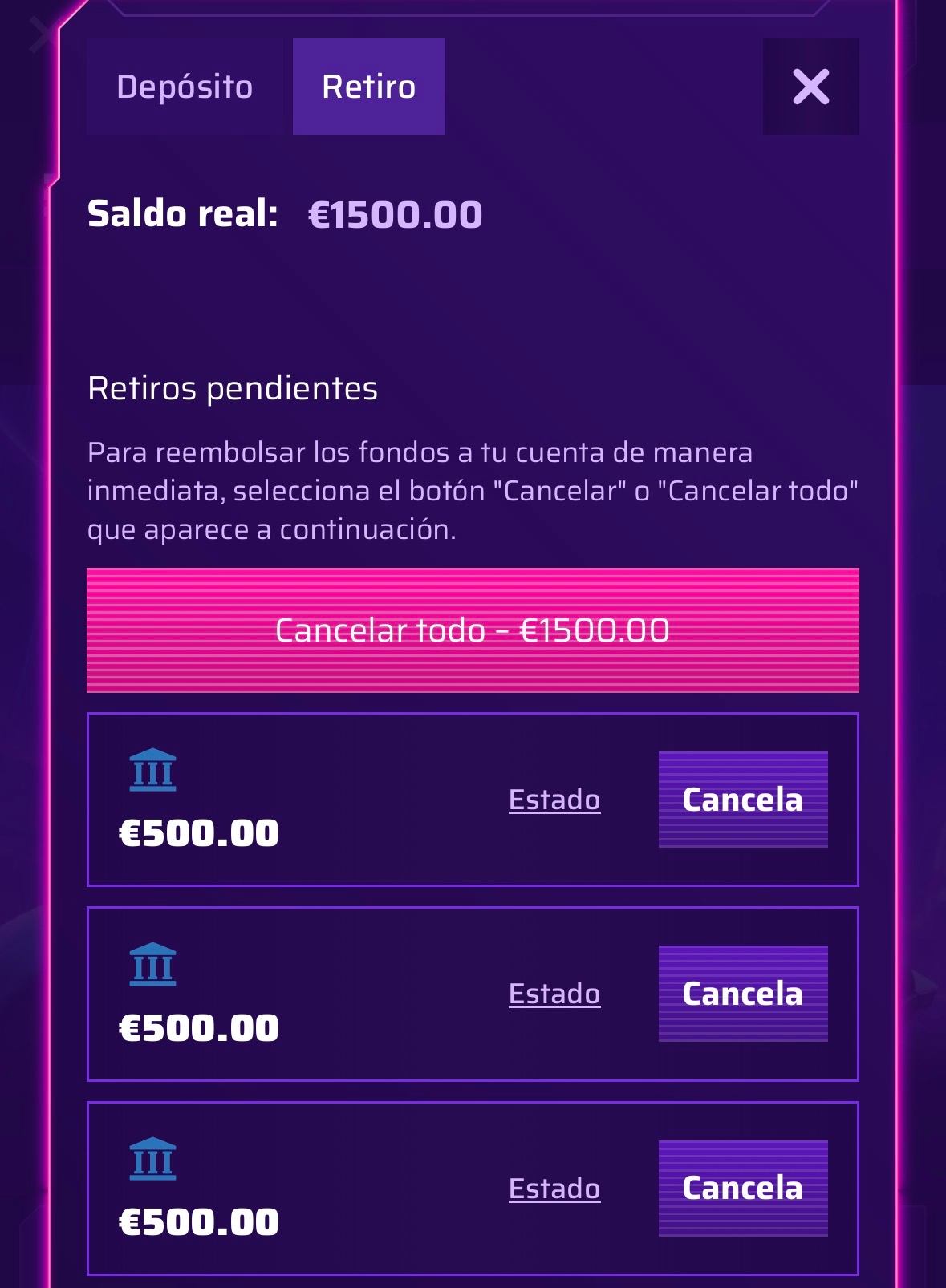Cancel the third €500.00 withdrawal
This screenshot has width=946, height=1288.
pyautogui.click(x=742, y=1189)
